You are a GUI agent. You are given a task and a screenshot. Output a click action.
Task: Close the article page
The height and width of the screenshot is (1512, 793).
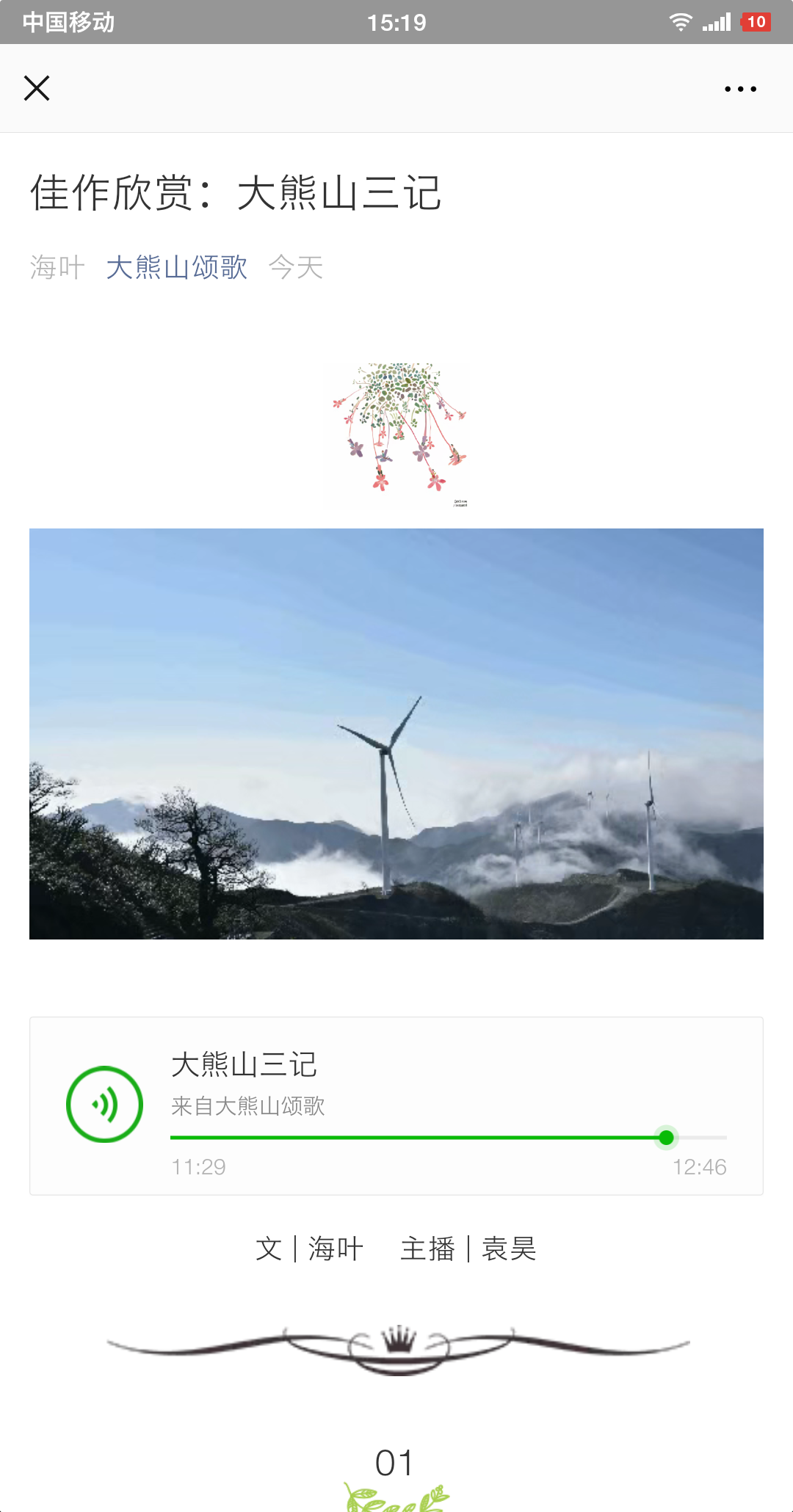pos(37,88)
